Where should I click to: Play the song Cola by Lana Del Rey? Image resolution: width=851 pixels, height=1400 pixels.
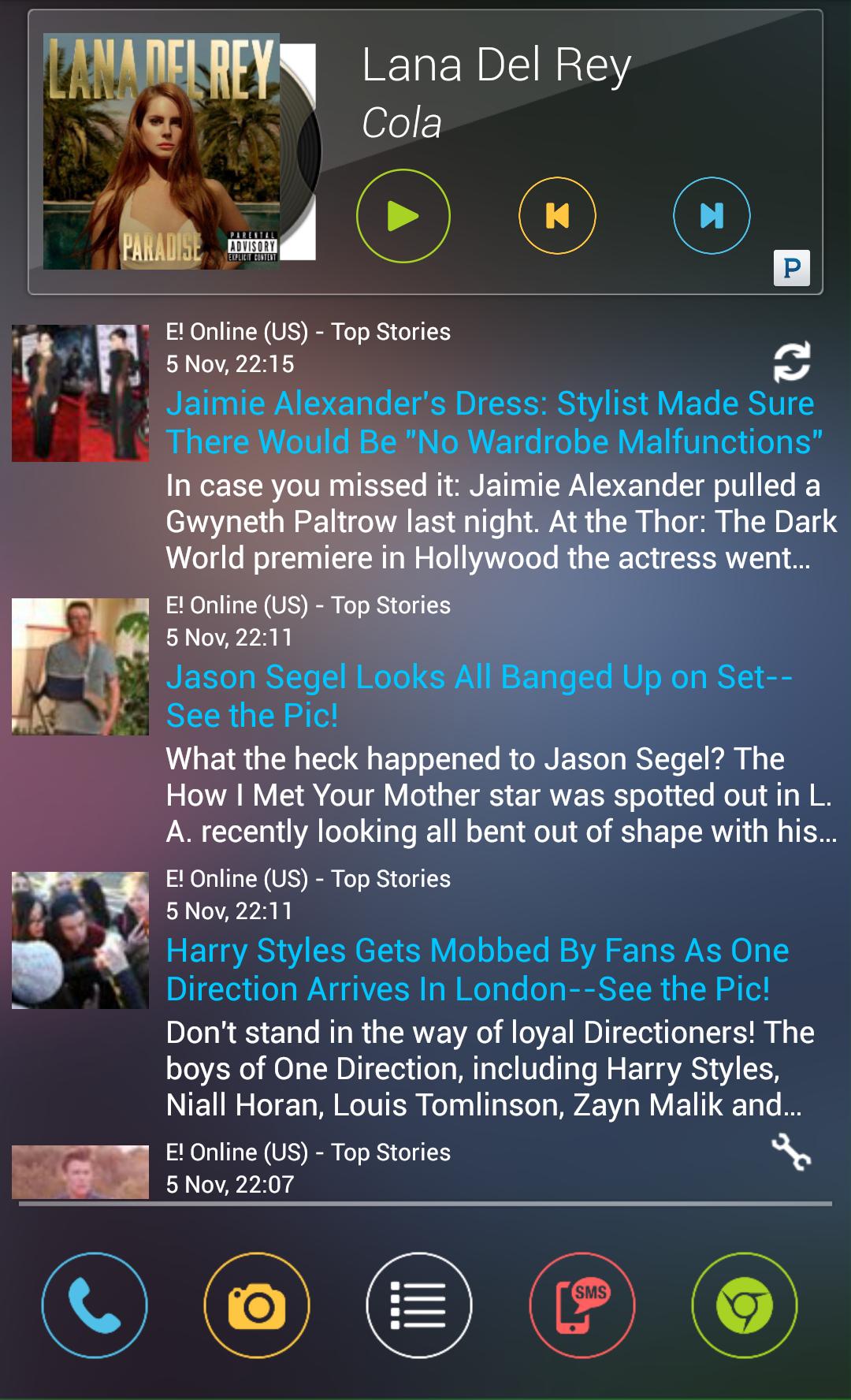point(402,214)
